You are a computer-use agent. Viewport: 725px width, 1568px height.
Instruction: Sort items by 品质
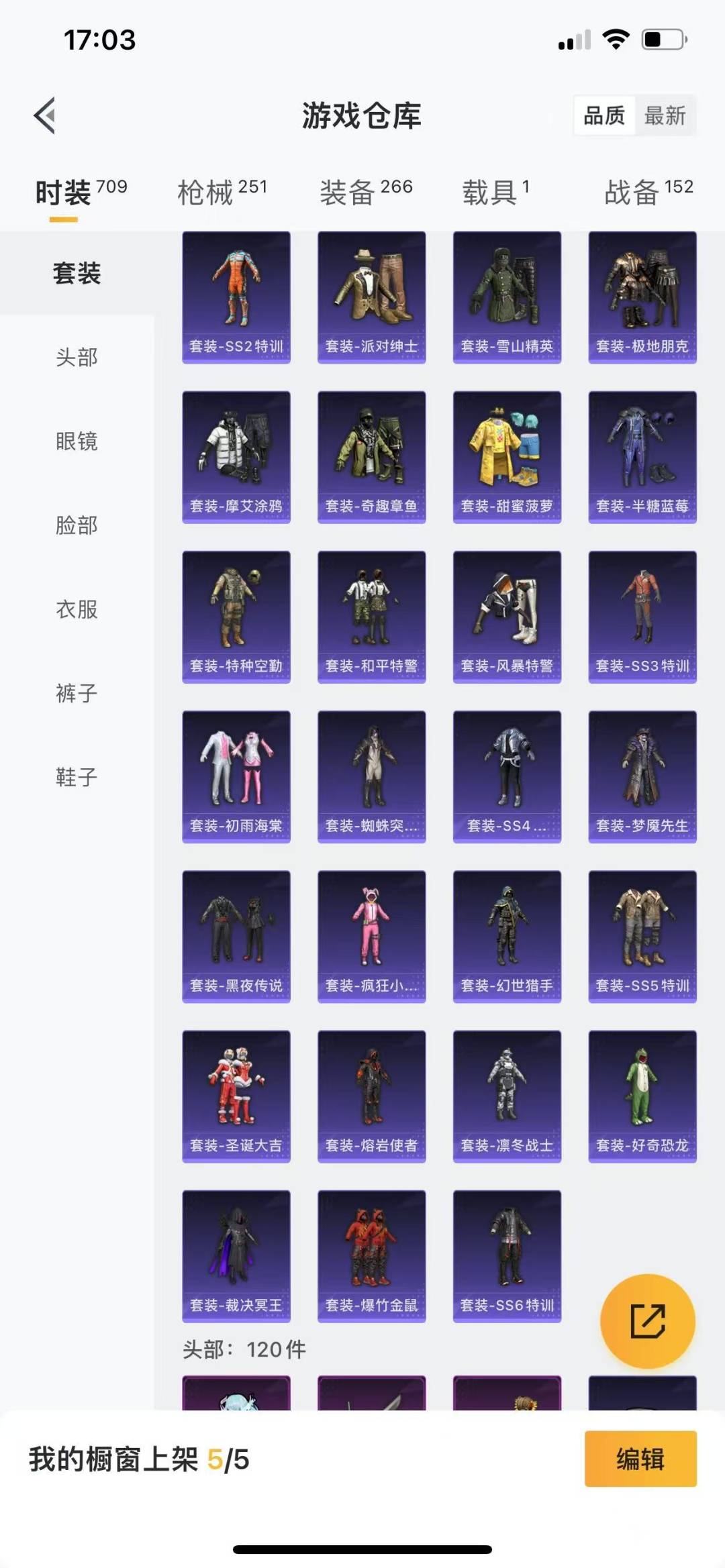point(603,115)
